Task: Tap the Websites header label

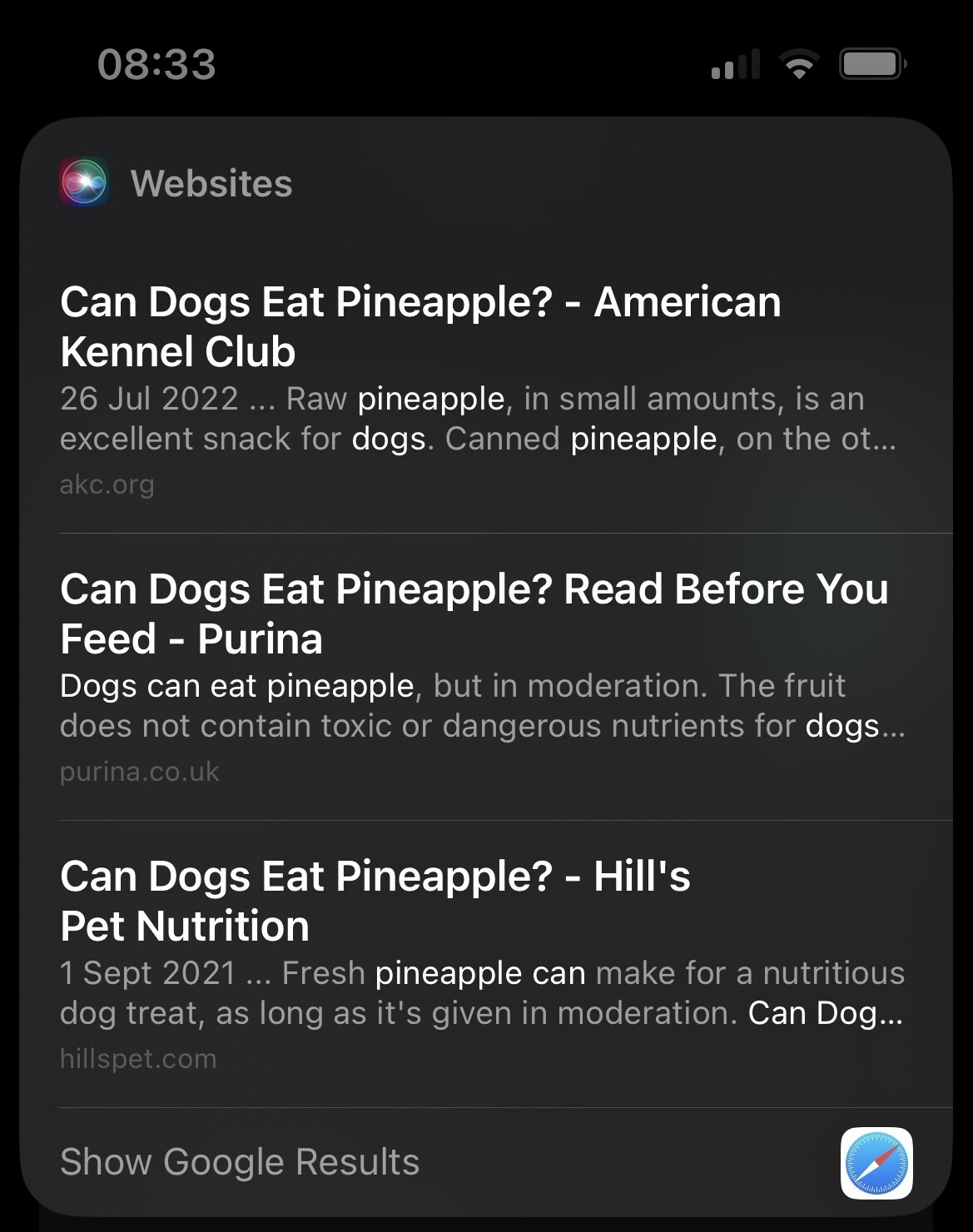Action: tap(211, 182)
